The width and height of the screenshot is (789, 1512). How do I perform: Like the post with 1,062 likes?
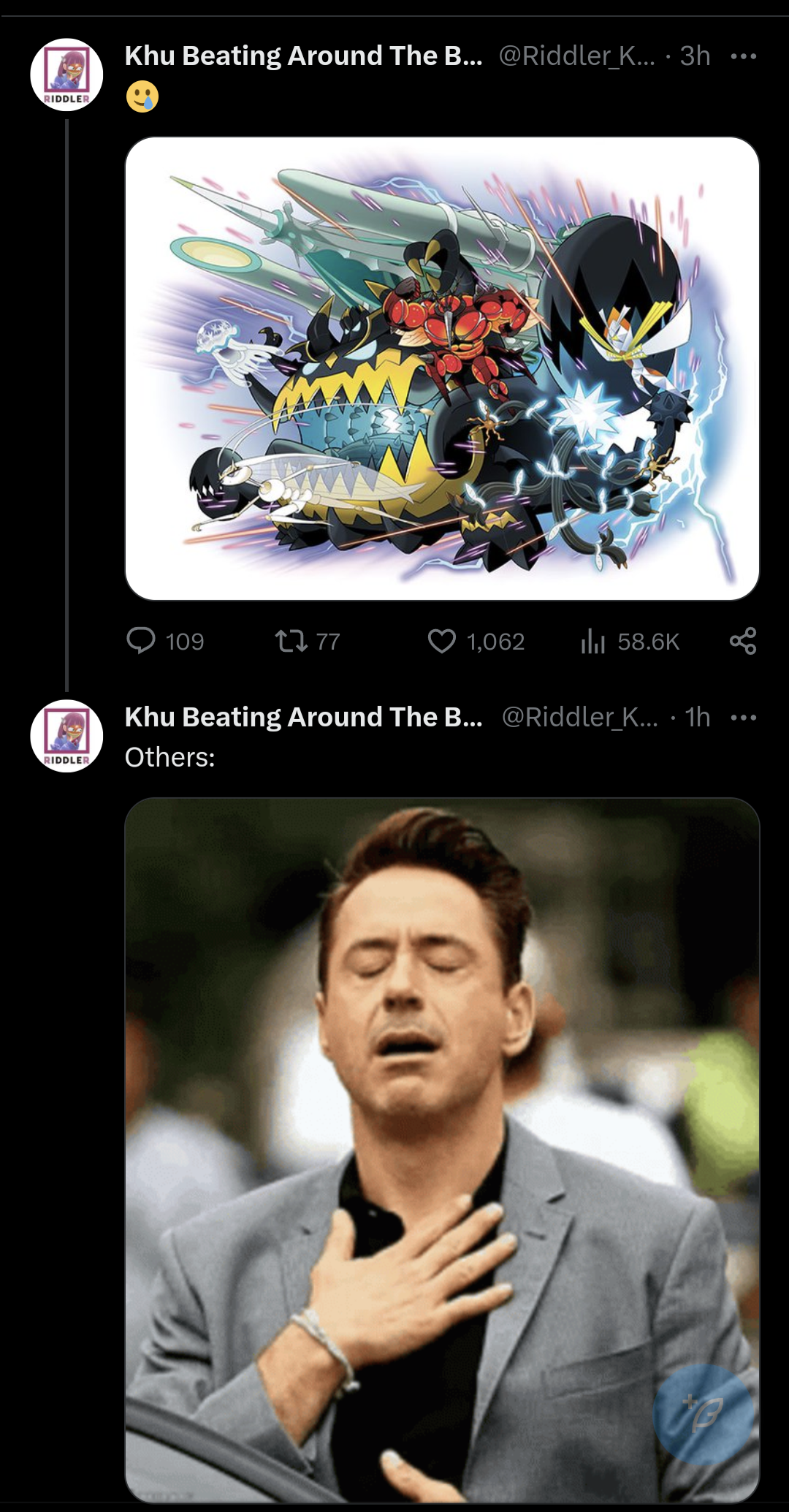[x=442, y=641]
